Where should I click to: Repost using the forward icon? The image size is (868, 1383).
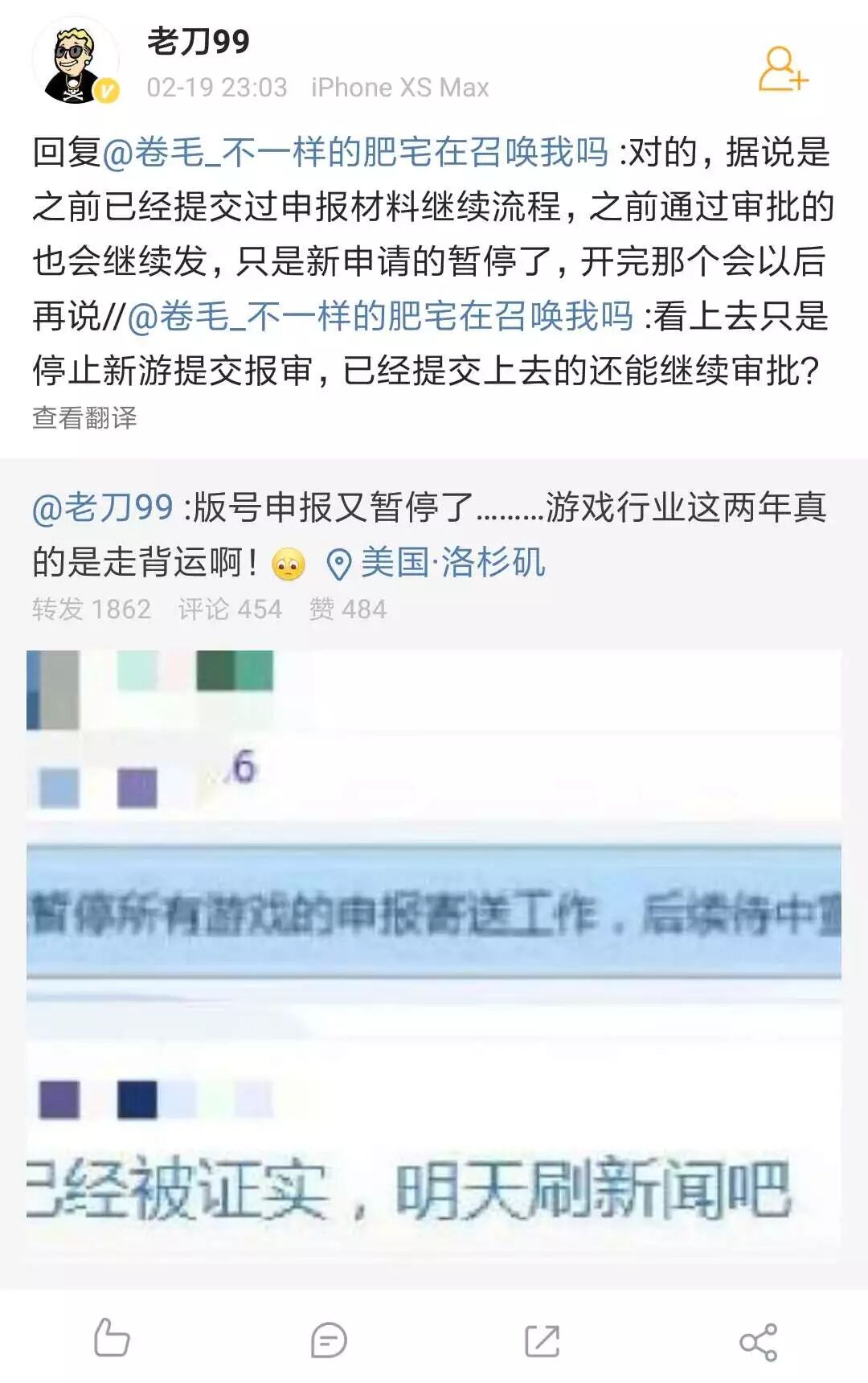pyautogui.click(x=542, y=1340)
